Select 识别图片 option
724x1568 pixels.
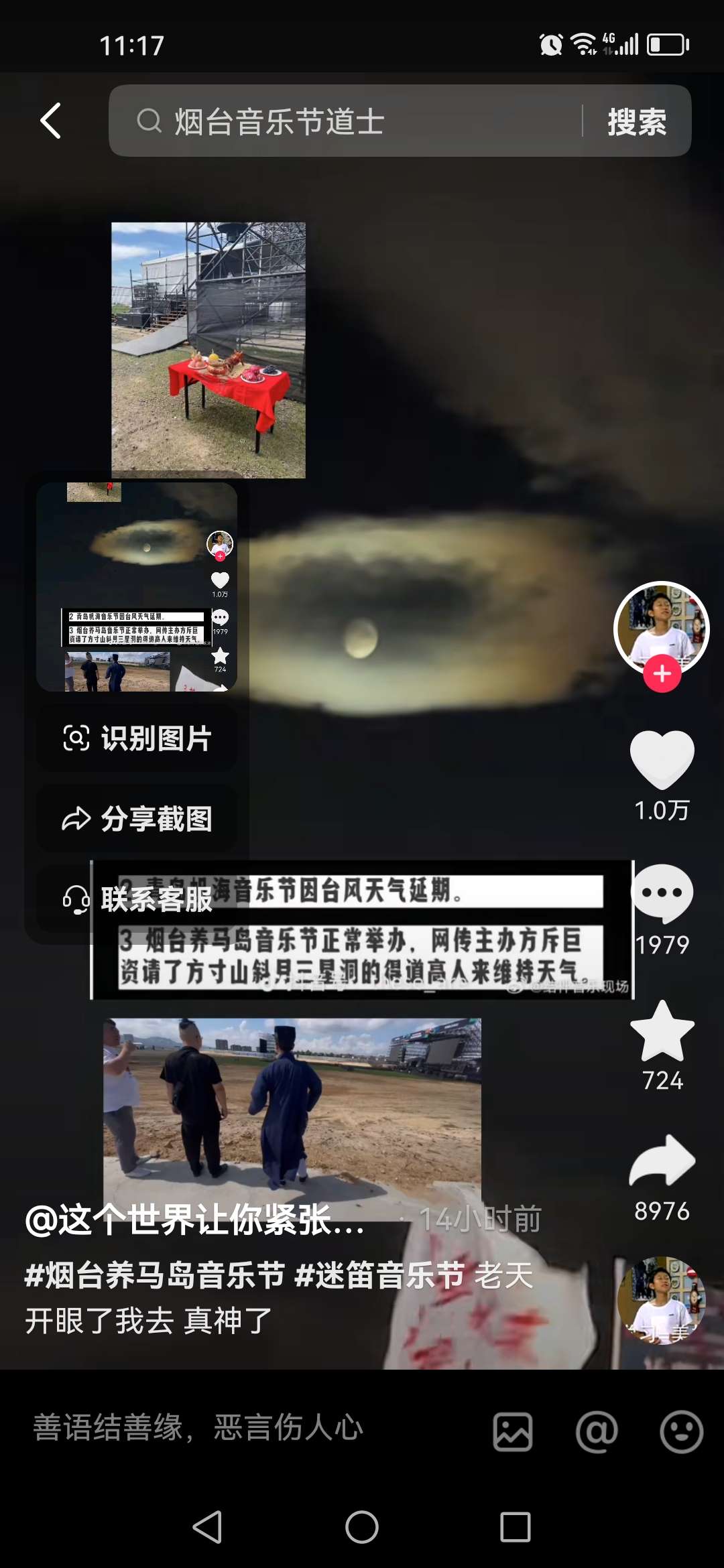coord(137,738)
